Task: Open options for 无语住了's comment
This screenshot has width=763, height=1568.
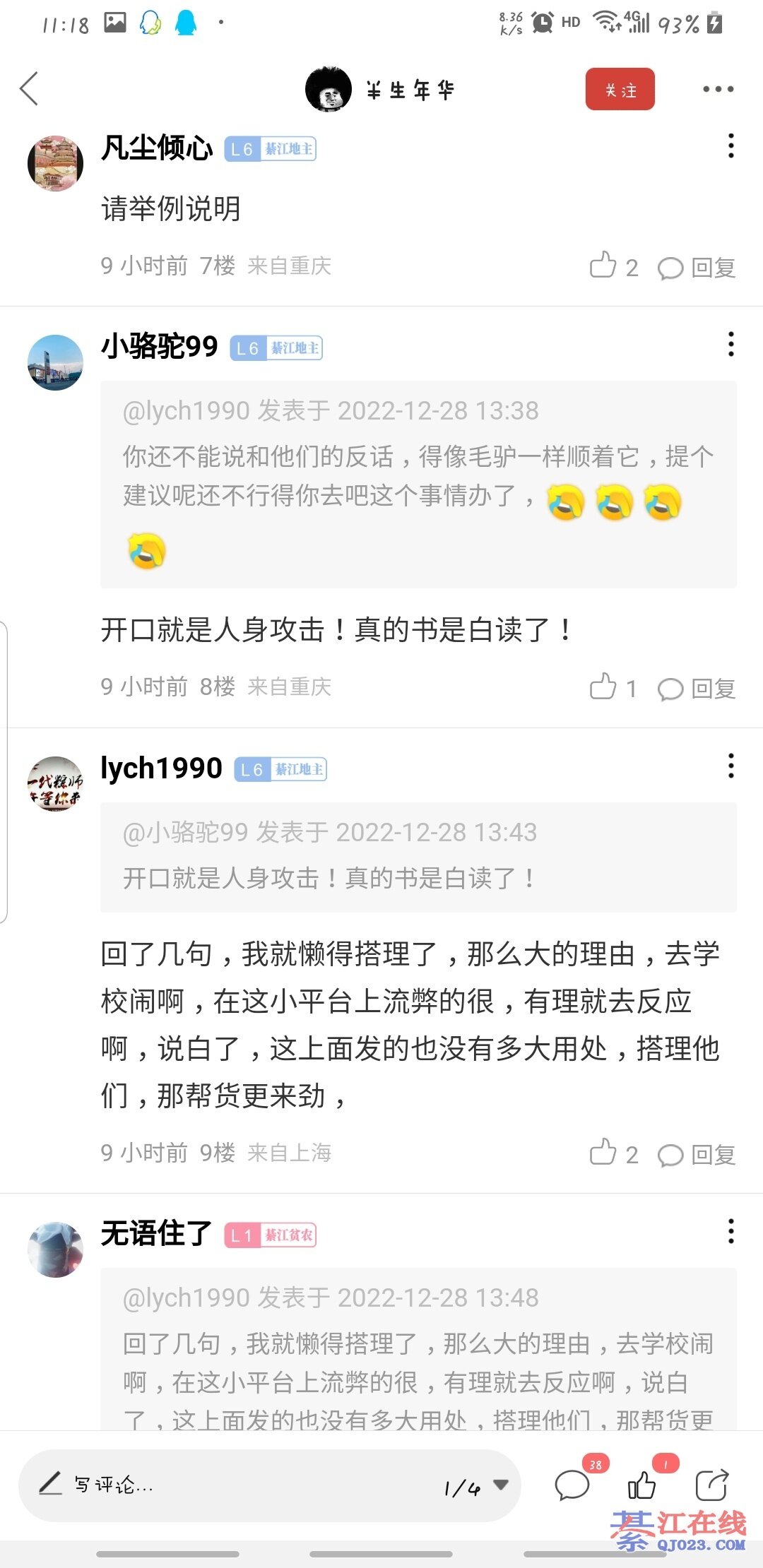Action: (x=731, y=1231)
